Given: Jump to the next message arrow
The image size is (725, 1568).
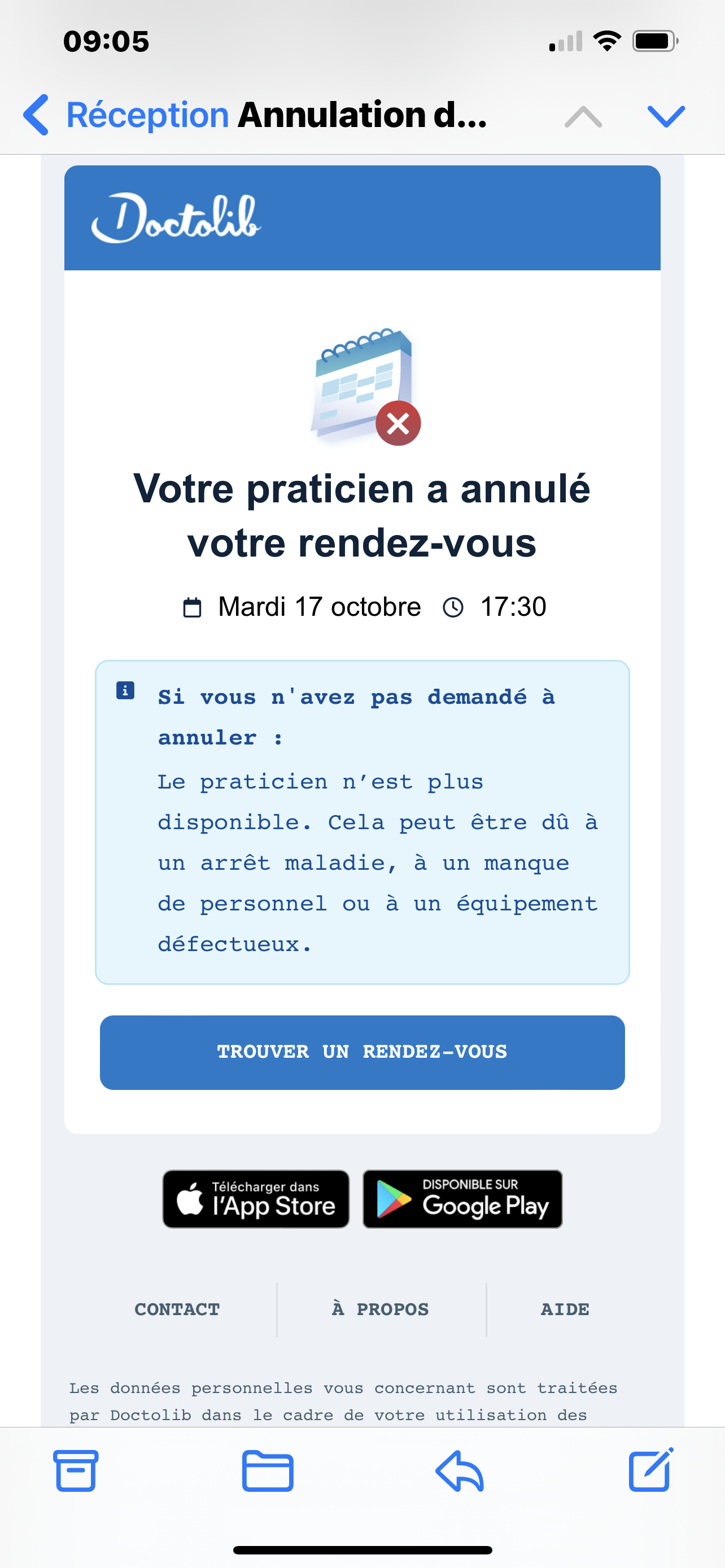Looking at the screenshot, I should click(x=666, y=116).
